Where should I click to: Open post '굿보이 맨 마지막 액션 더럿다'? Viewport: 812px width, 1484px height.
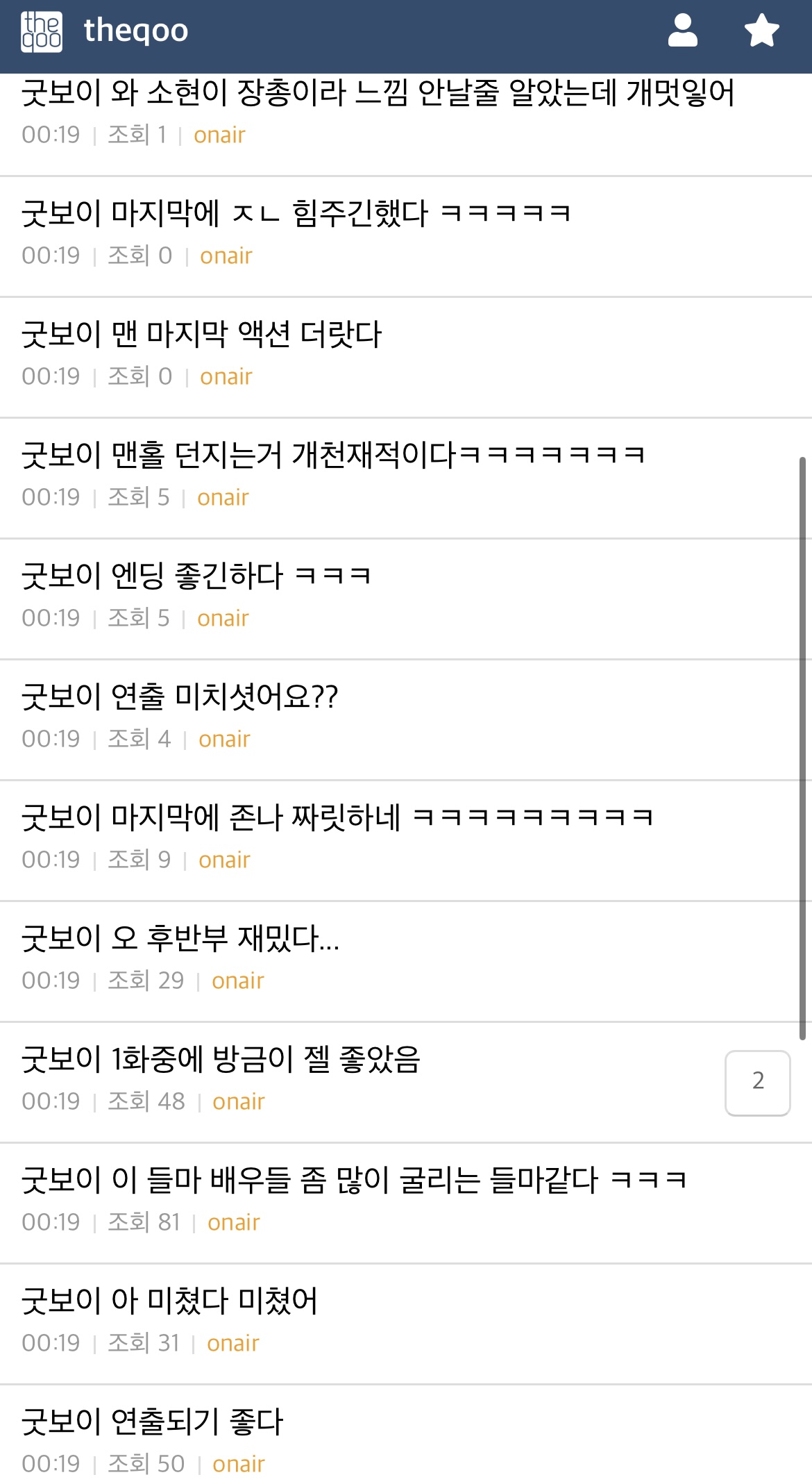pos(201,334)
